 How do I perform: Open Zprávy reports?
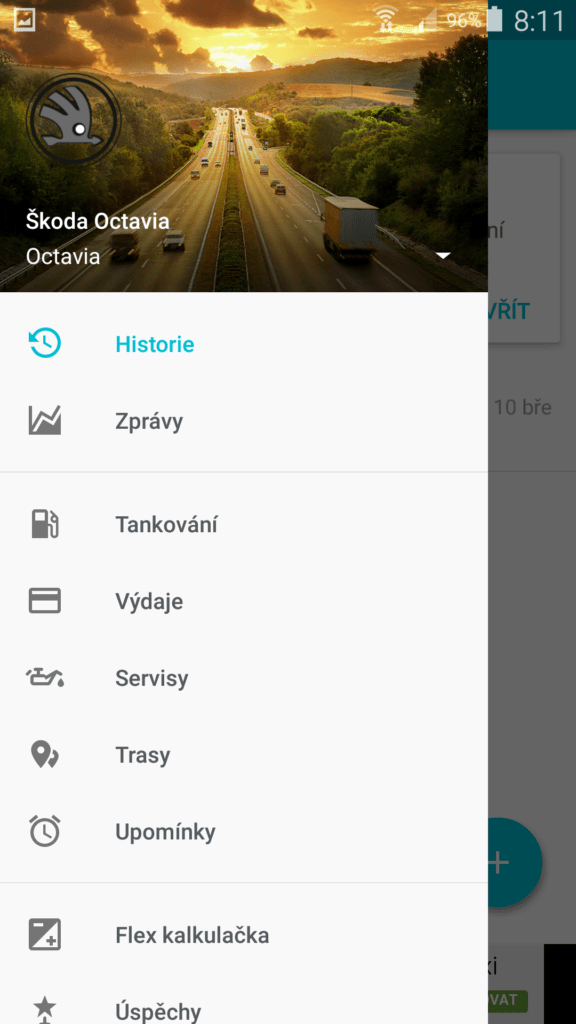pos(244,421)
